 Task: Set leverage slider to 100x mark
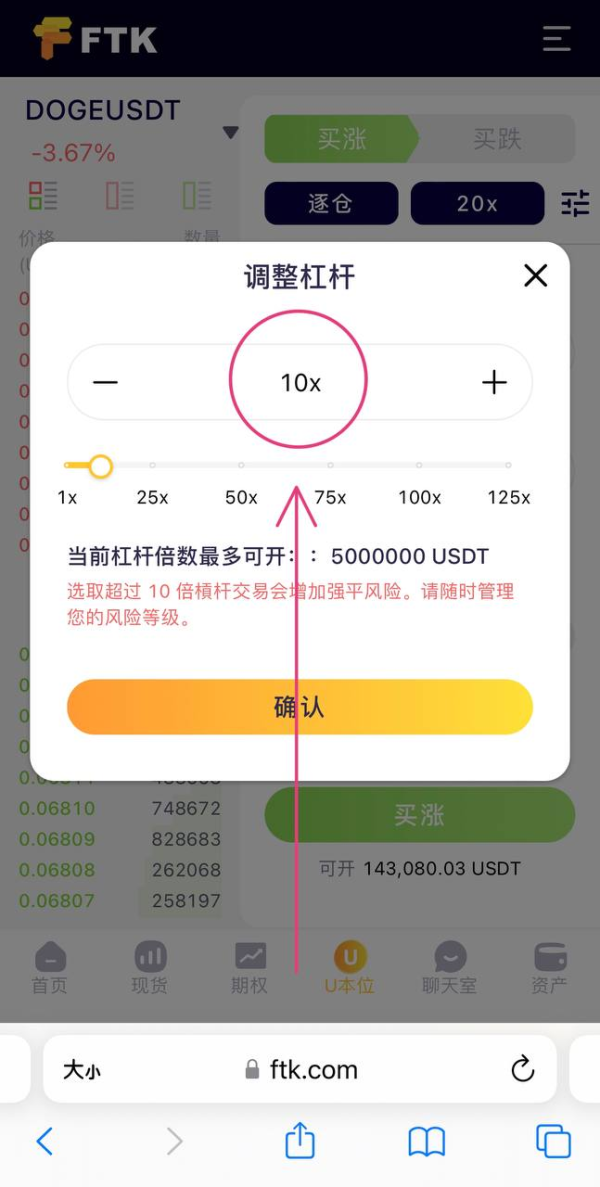(x=419, y=465)
